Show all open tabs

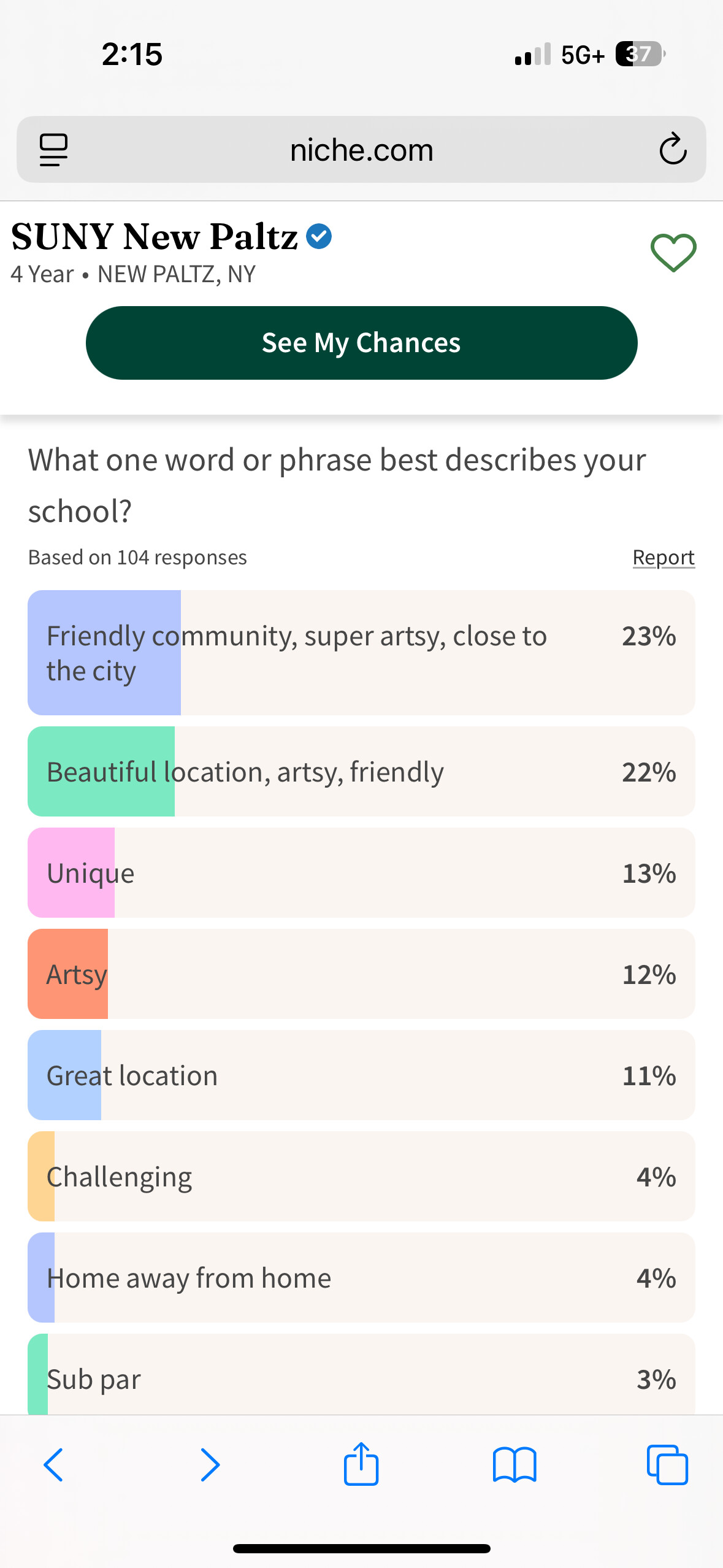[x=667, y=1465]
